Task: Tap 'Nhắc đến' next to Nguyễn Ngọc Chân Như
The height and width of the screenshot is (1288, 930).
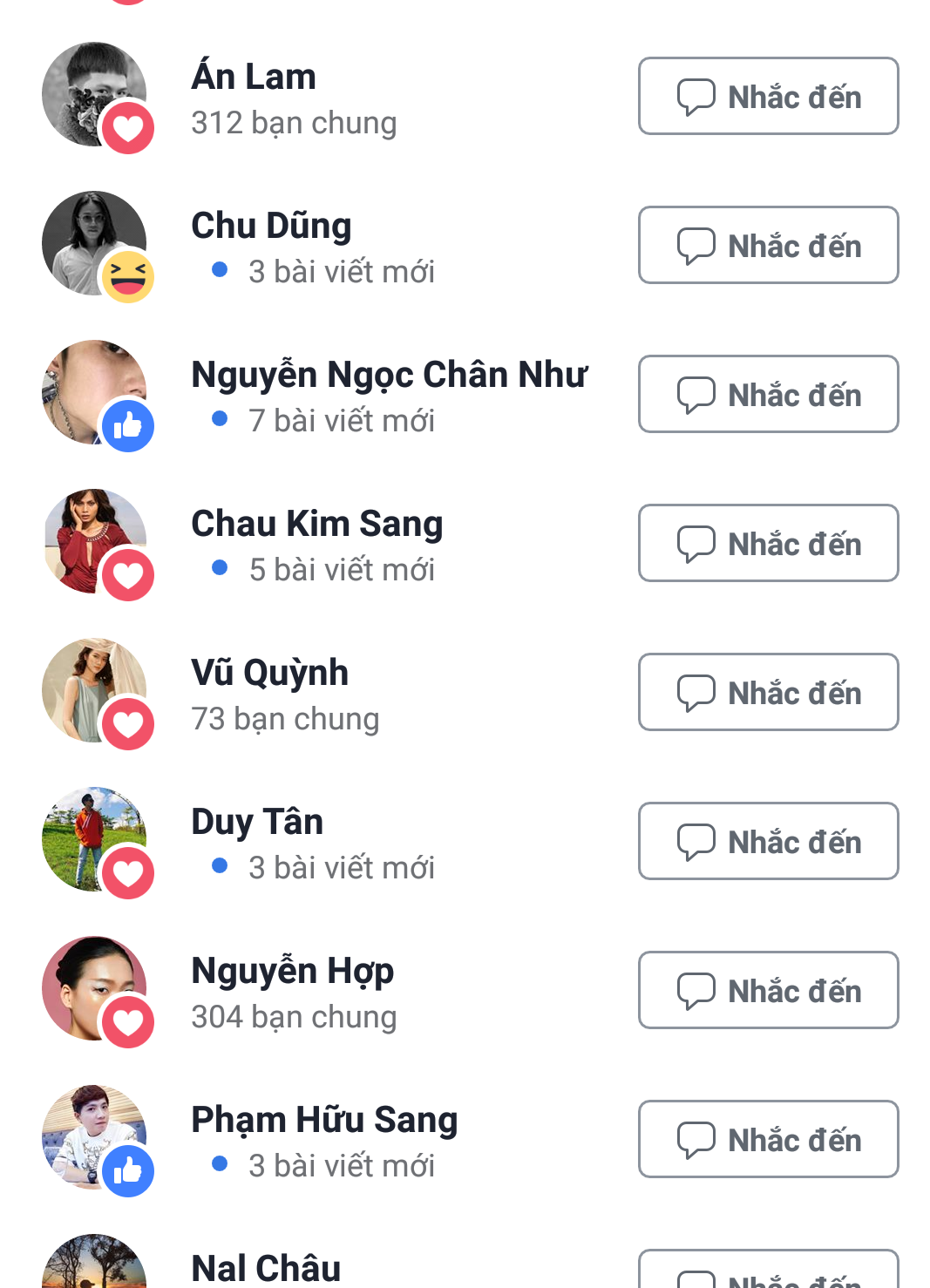Action: click(x=768, y=394)
